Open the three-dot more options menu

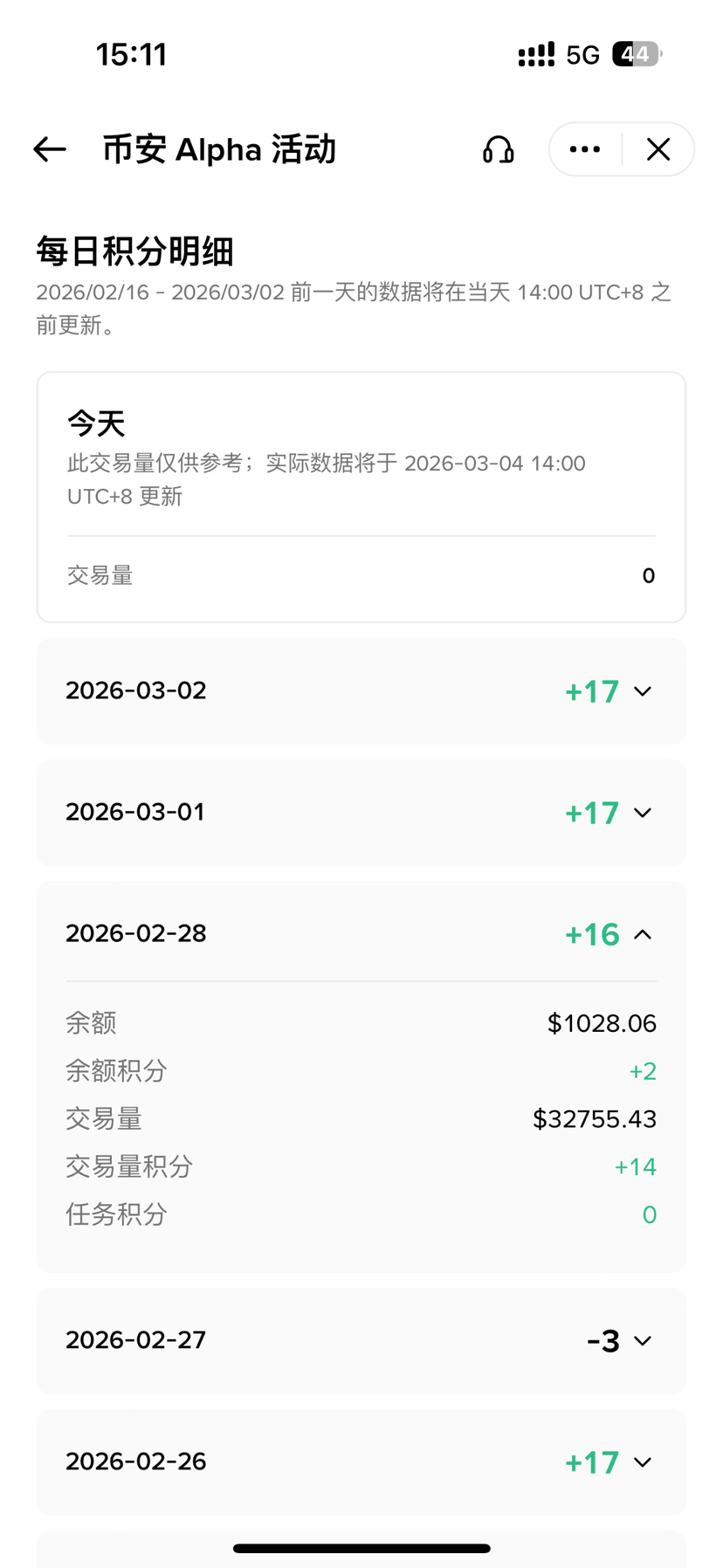click(584, 150)
